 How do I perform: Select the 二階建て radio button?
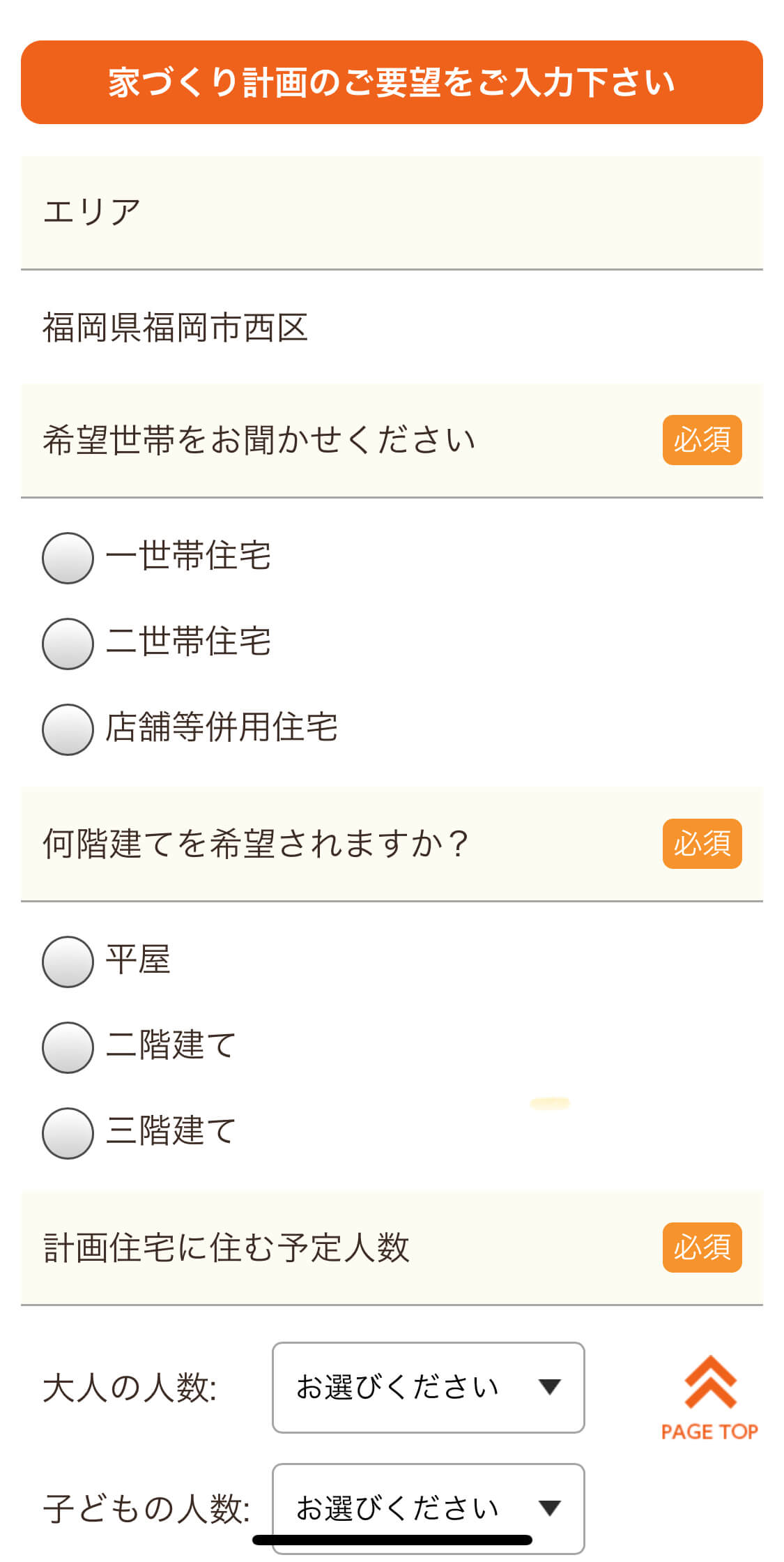click(68, 1047)
